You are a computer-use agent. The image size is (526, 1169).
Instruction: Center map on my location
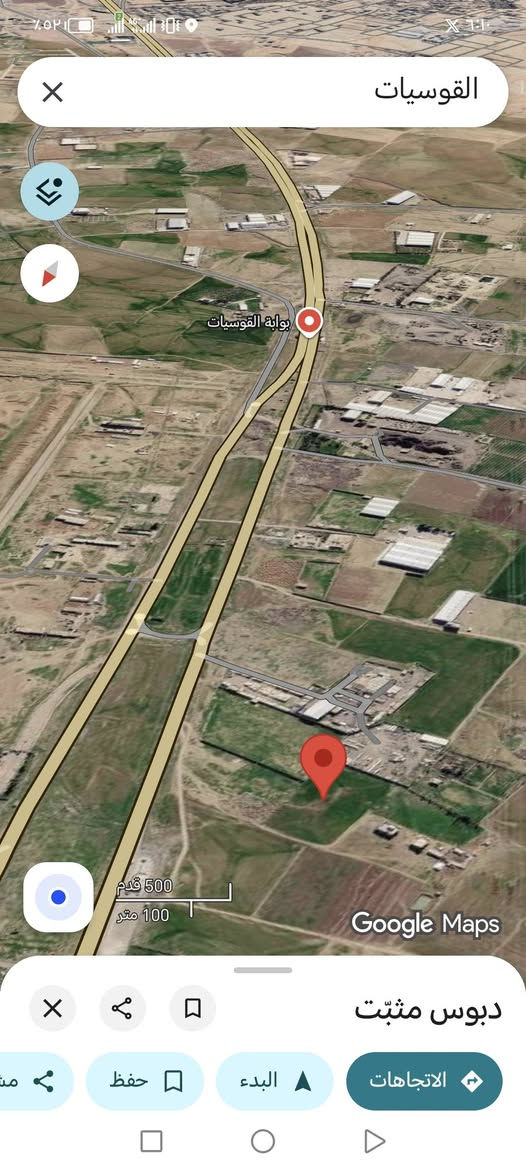tap(58, 897)
